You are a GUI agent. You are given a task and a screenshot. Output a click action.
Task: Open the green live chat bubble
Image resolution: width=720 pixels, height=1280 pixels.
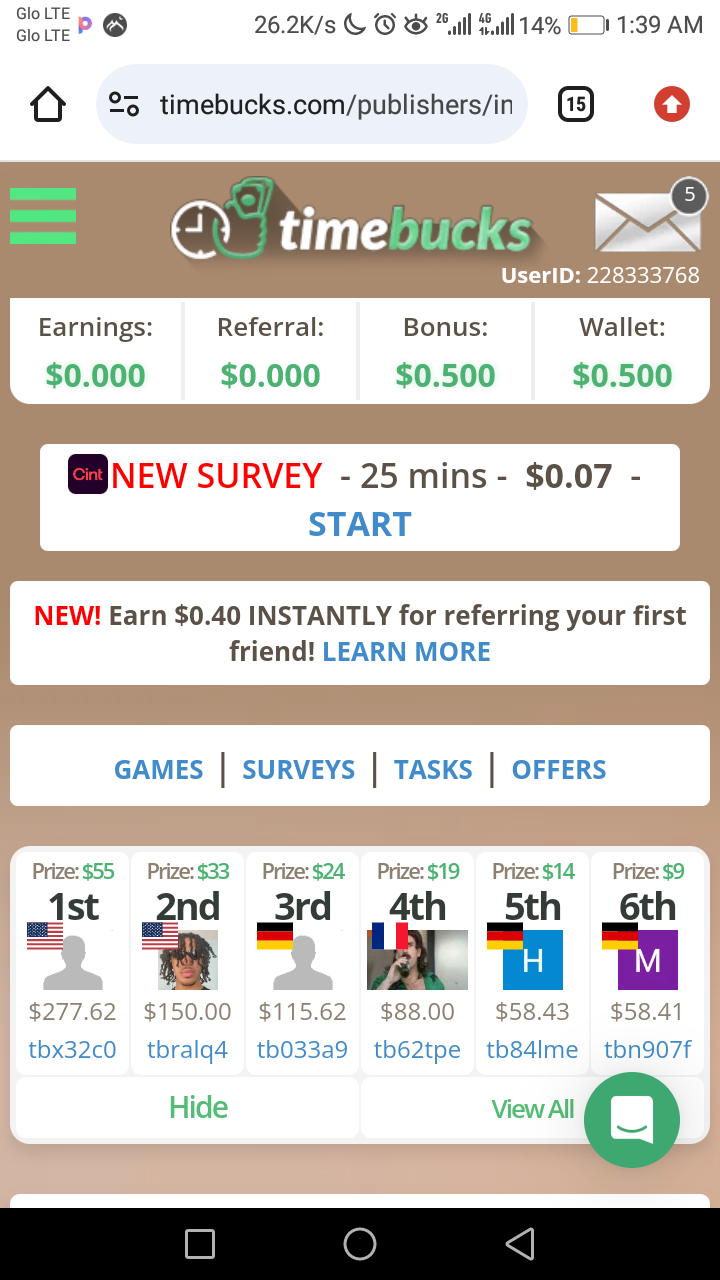click(x=632, y=1119)
